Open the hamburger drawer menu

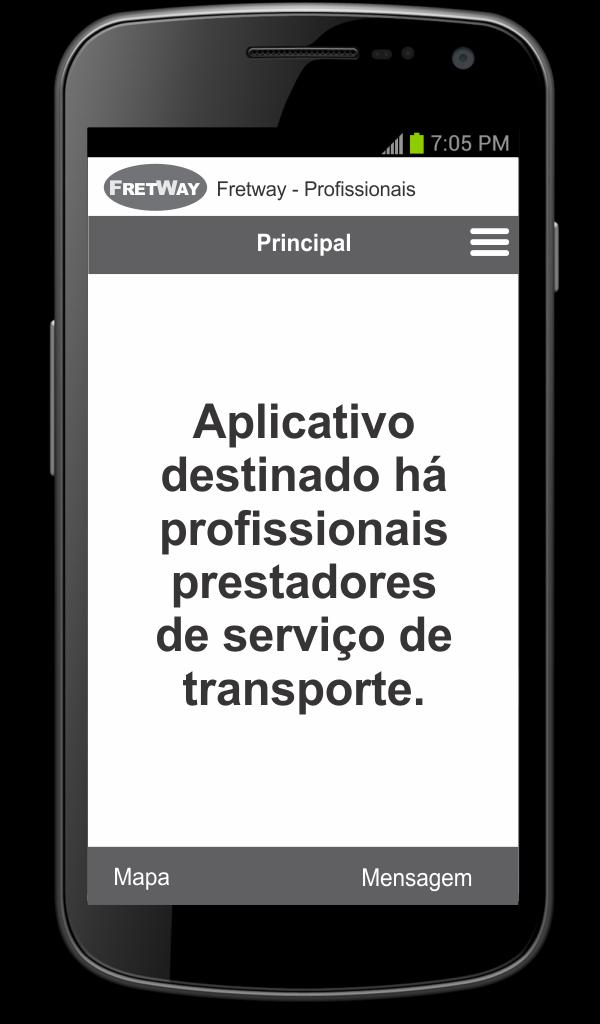click(x=489, y=243)
